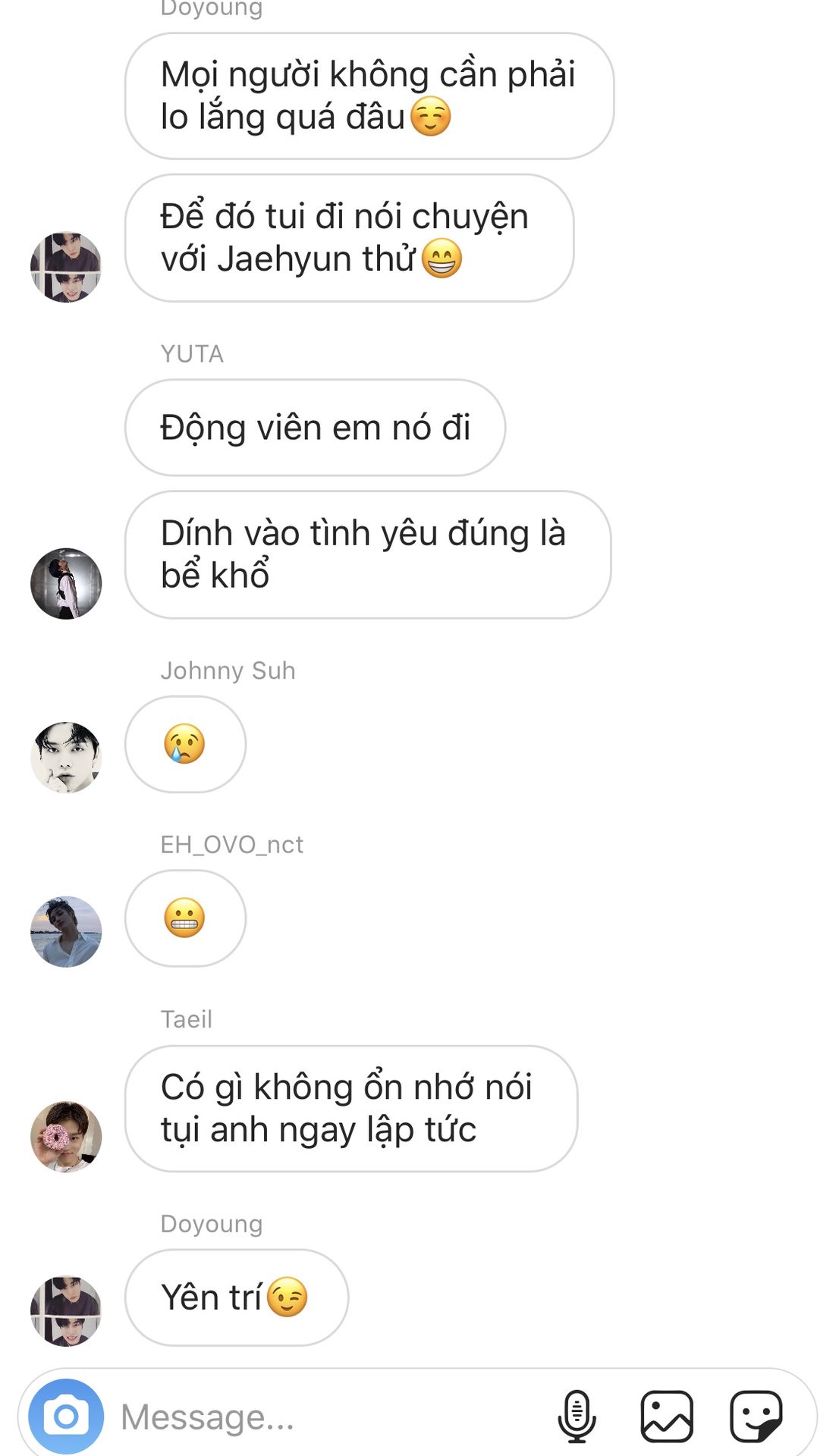The width and height of the screenshot is (836, 1456).
Task: Open the sticker picker
Action: [x=756, y=1416]
